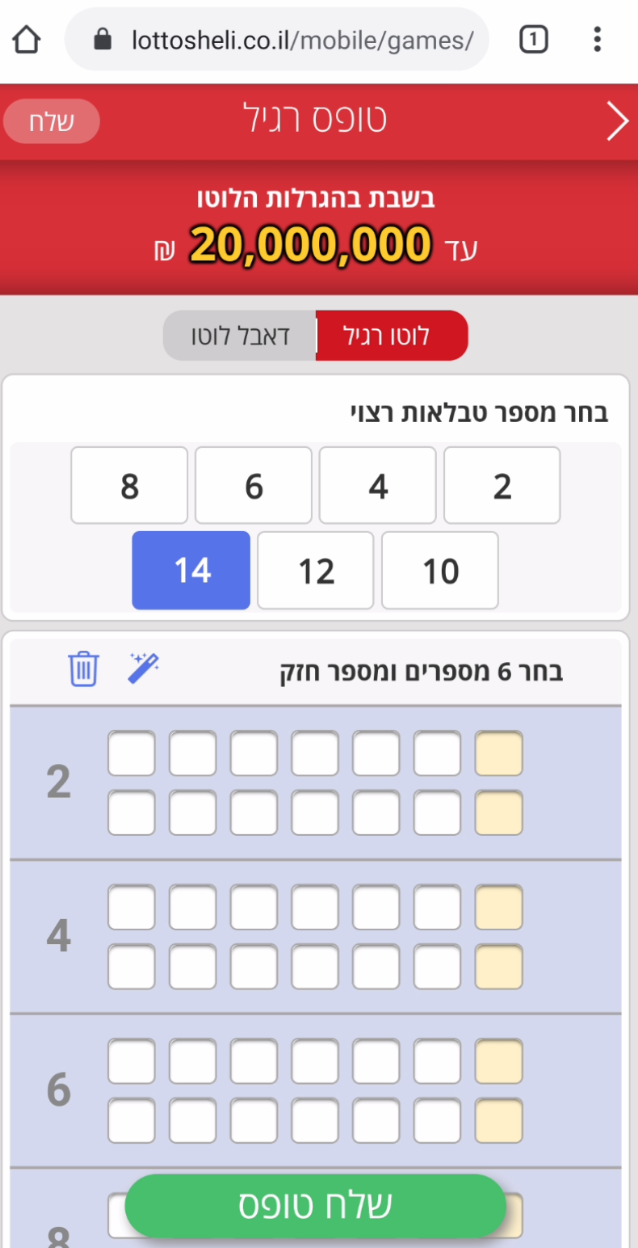Tap the red header שלח button
638x1248 pixels.
pos(52,122)
